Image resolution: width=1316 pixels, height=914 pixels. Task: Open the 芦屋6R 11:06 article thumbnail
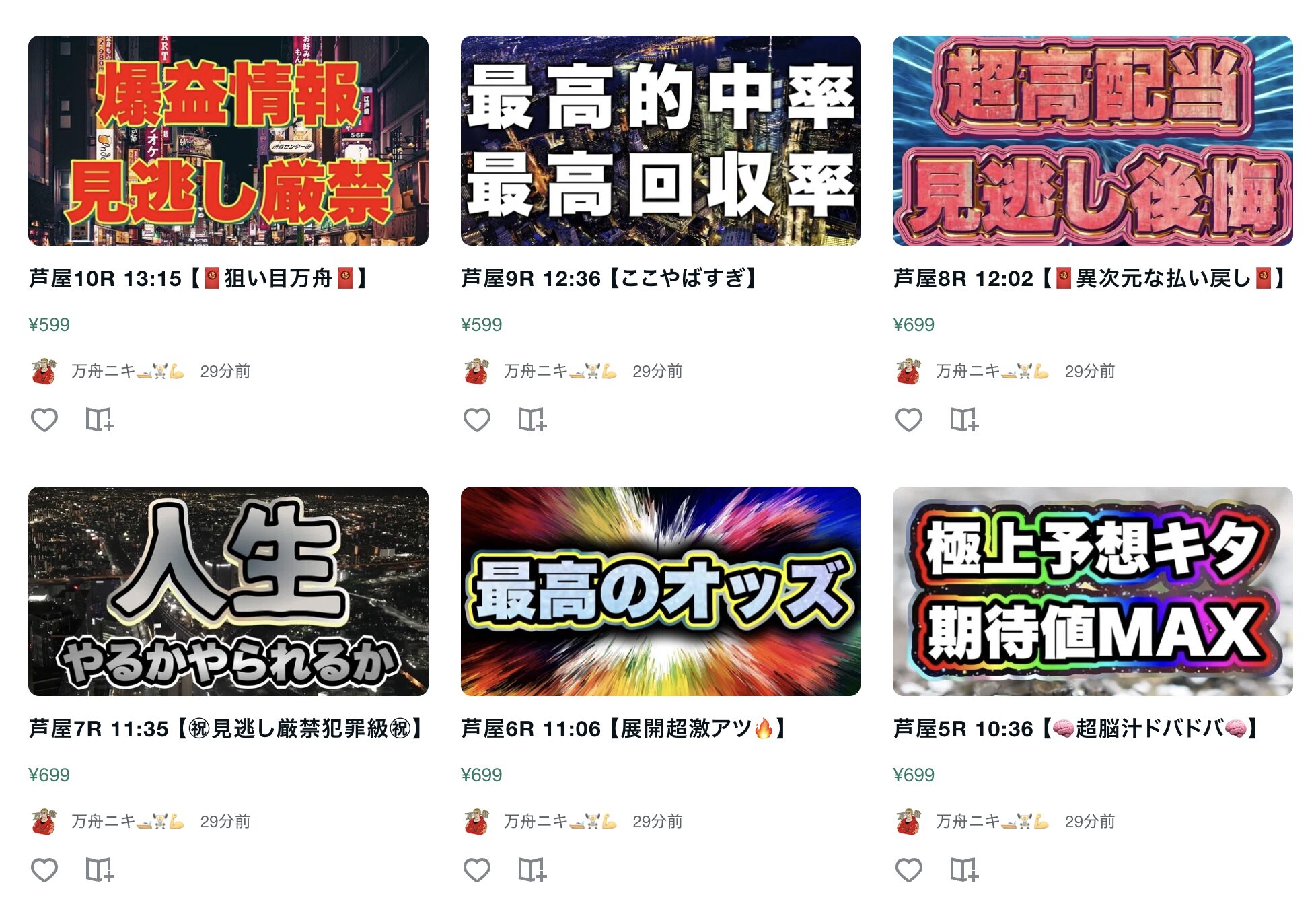pos(660,591)
